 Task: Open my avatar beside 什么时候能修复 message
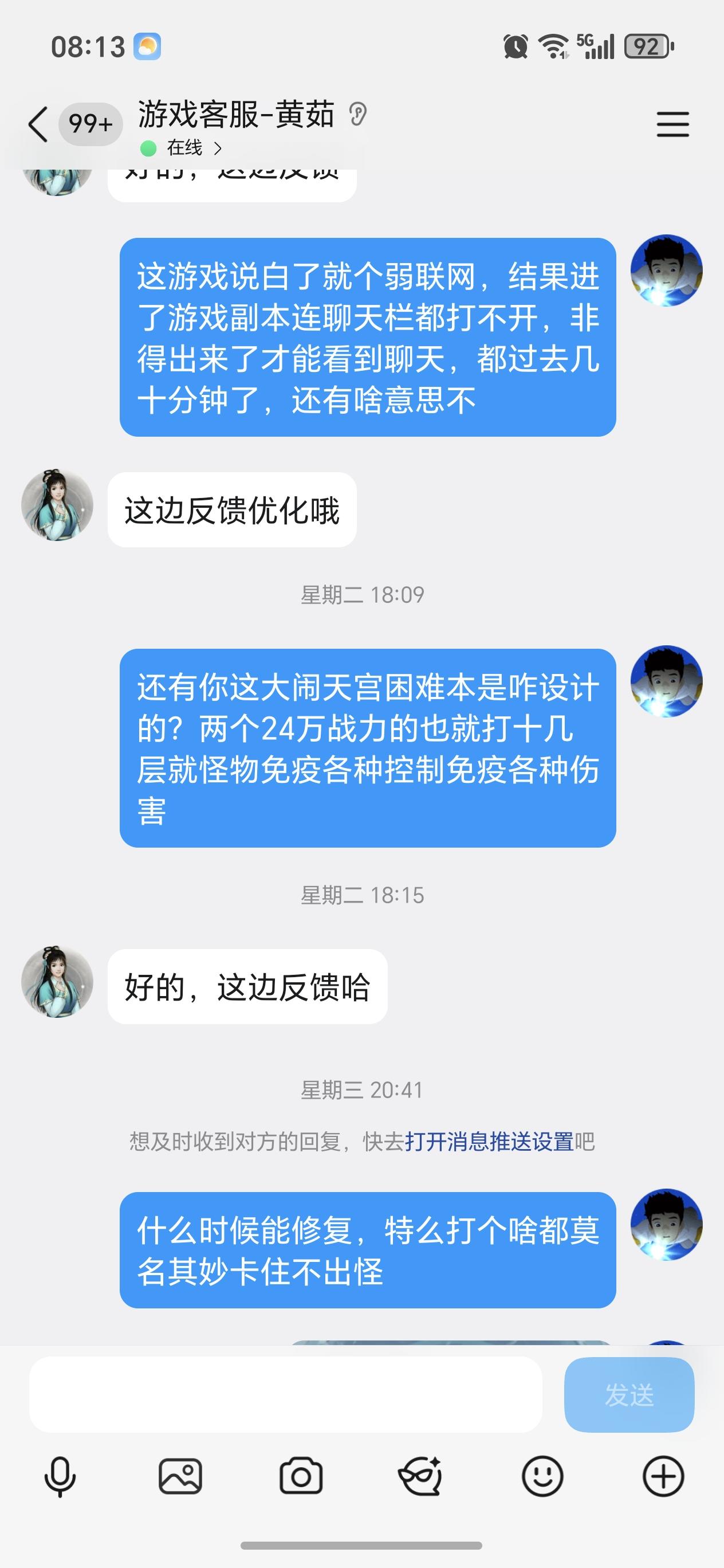pos(666,1225)
